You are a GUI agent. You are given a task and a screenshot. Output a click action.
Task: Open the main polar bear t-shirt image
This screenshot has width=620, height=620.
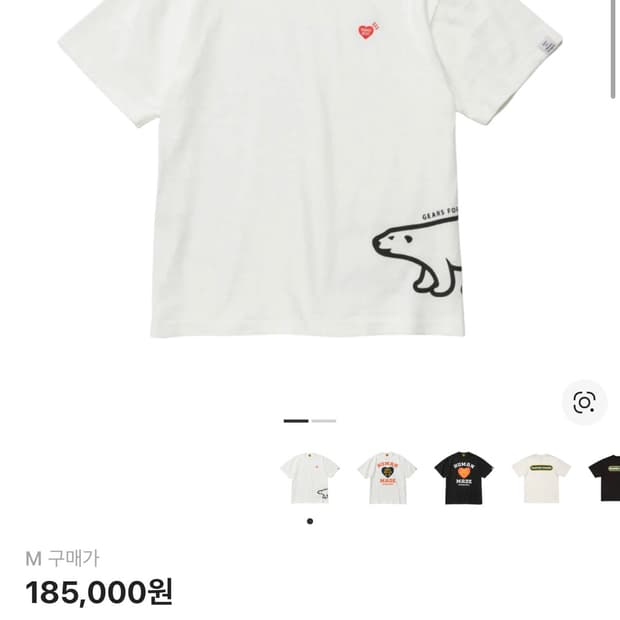click(310, 170)
